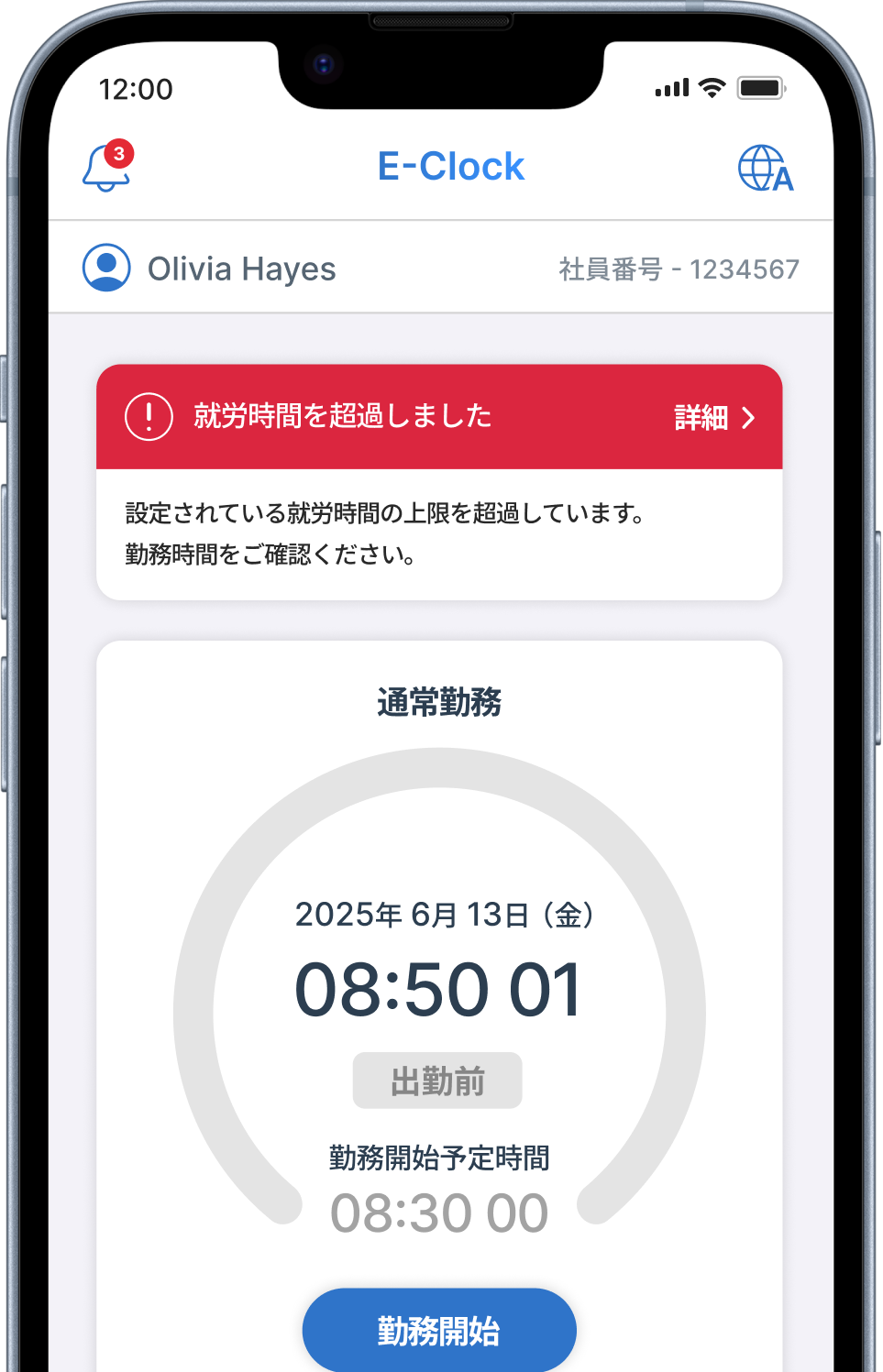Image resolution: width=883 pixels, height=1372 pixels.
Task: Open Olivia Hayes profile avatar
Action: click(106, 268)
